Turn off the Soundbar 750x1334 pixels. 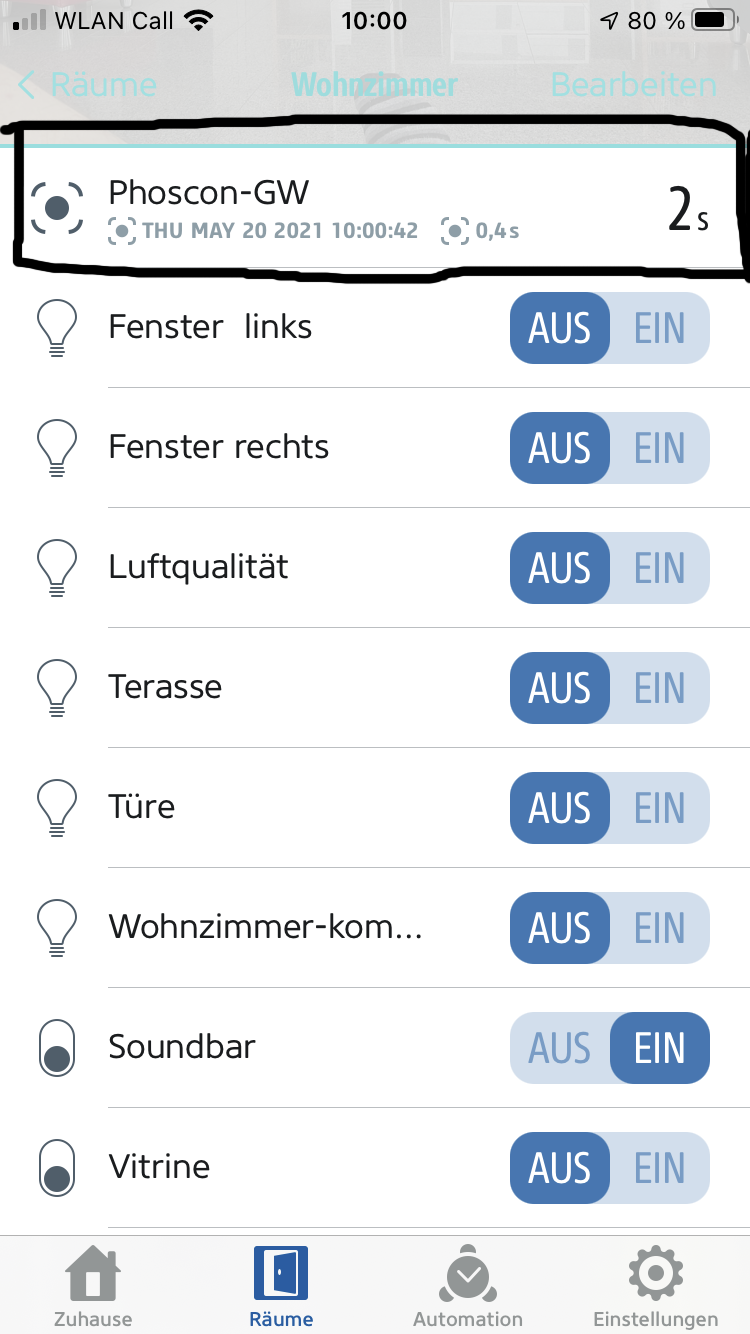[560, 1048]
